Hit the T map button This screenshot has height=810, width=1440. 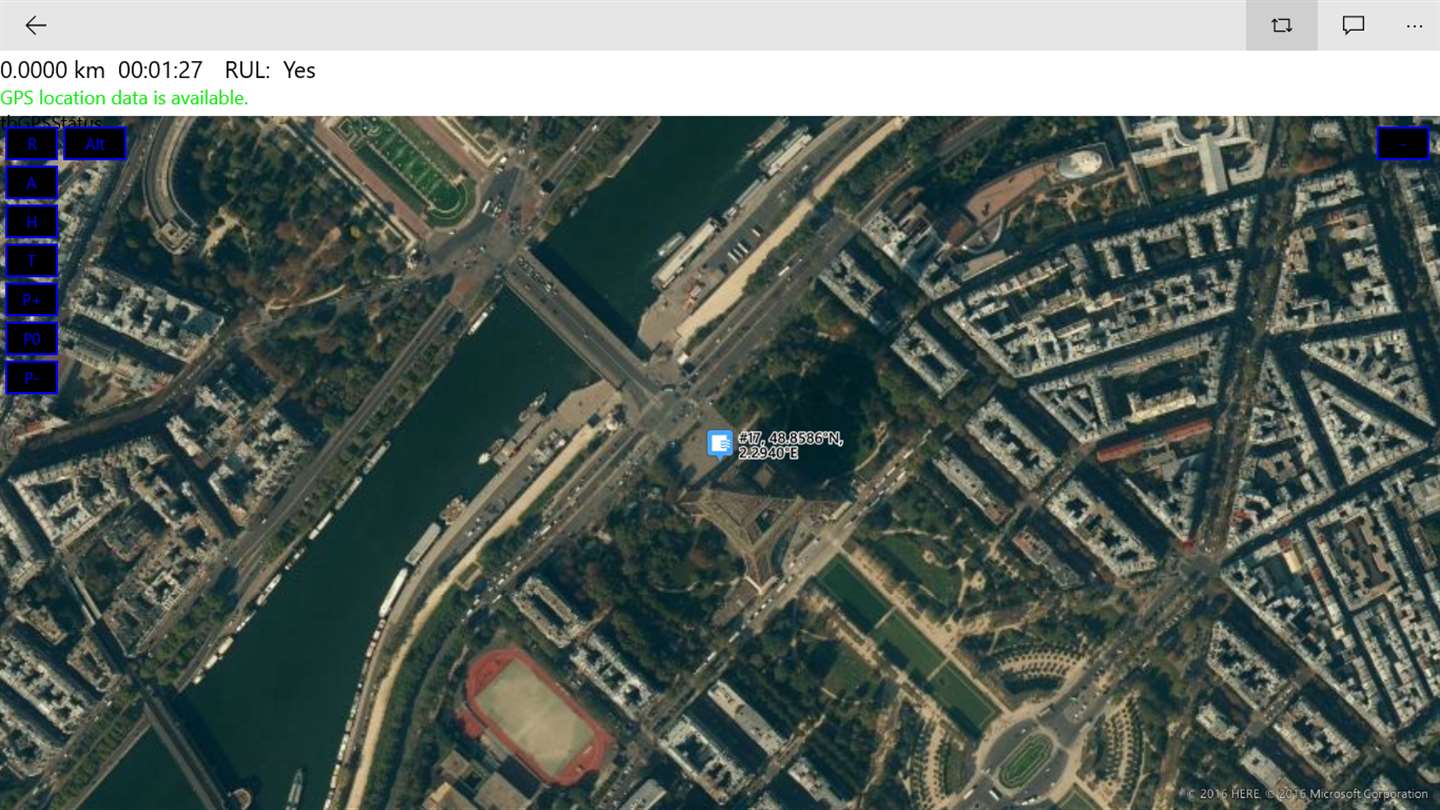point(31,260)
